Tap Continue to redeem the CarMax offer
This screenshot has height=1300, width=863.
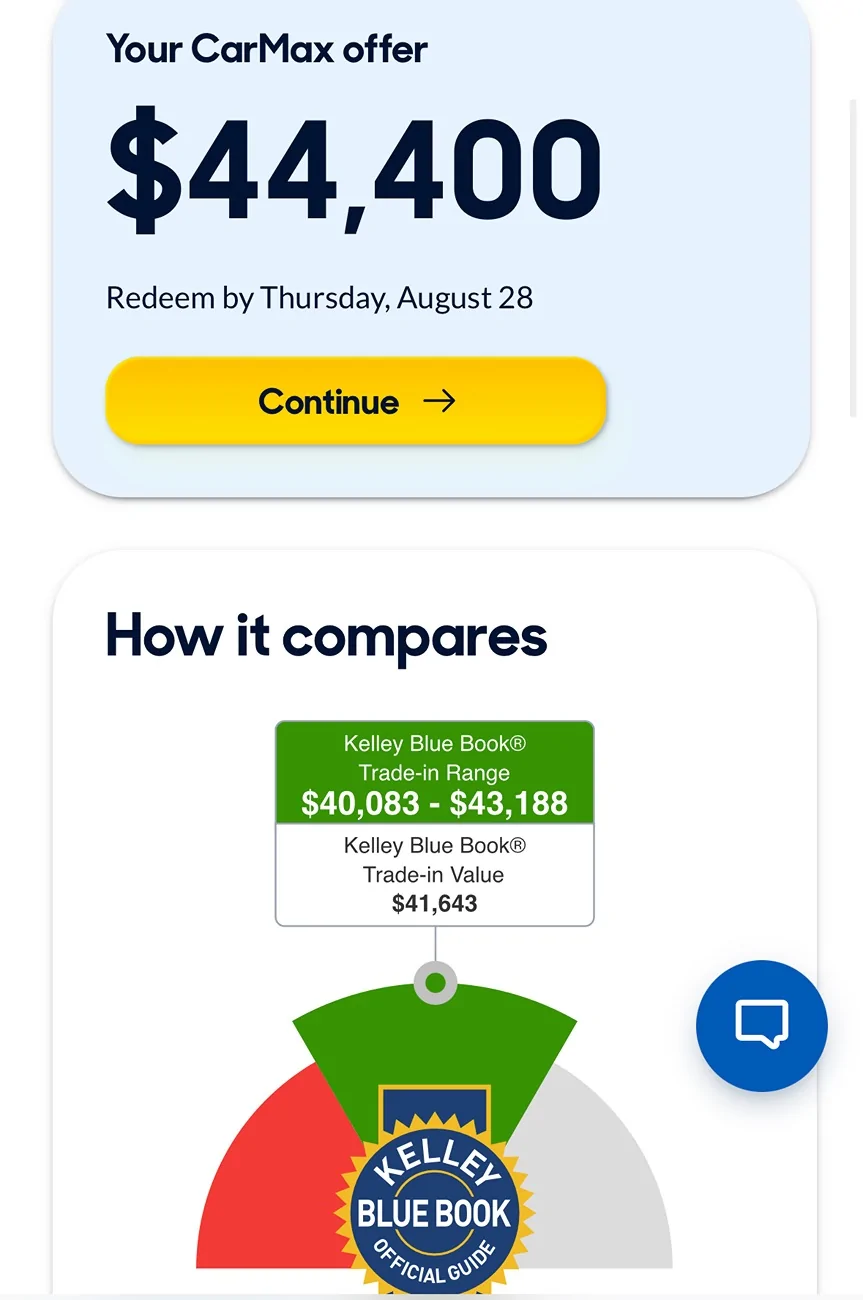pyautogui.click(x=356, y=401)
